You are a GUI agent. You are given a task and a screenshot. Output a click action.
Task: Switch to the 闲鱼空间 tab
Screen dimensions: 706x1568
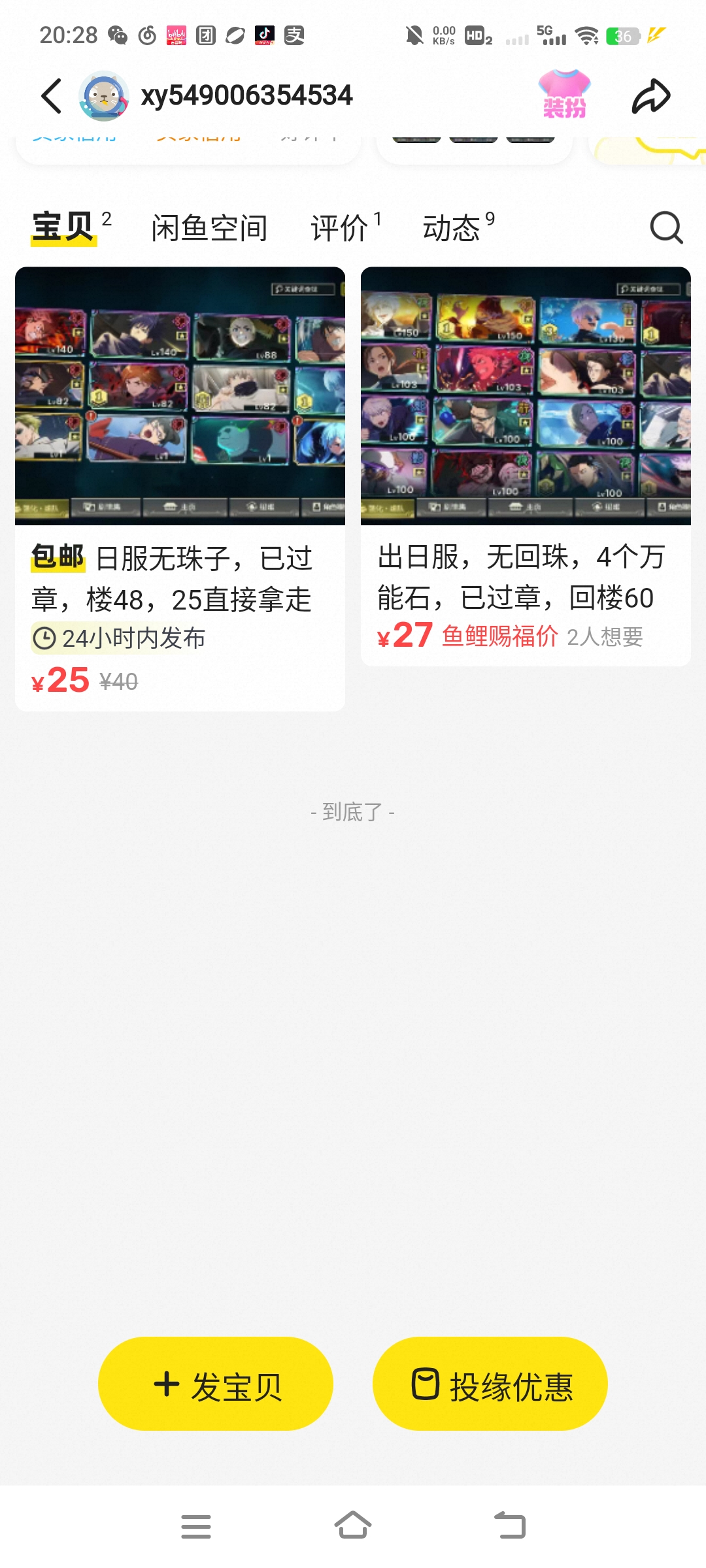[x=209, y=228]
